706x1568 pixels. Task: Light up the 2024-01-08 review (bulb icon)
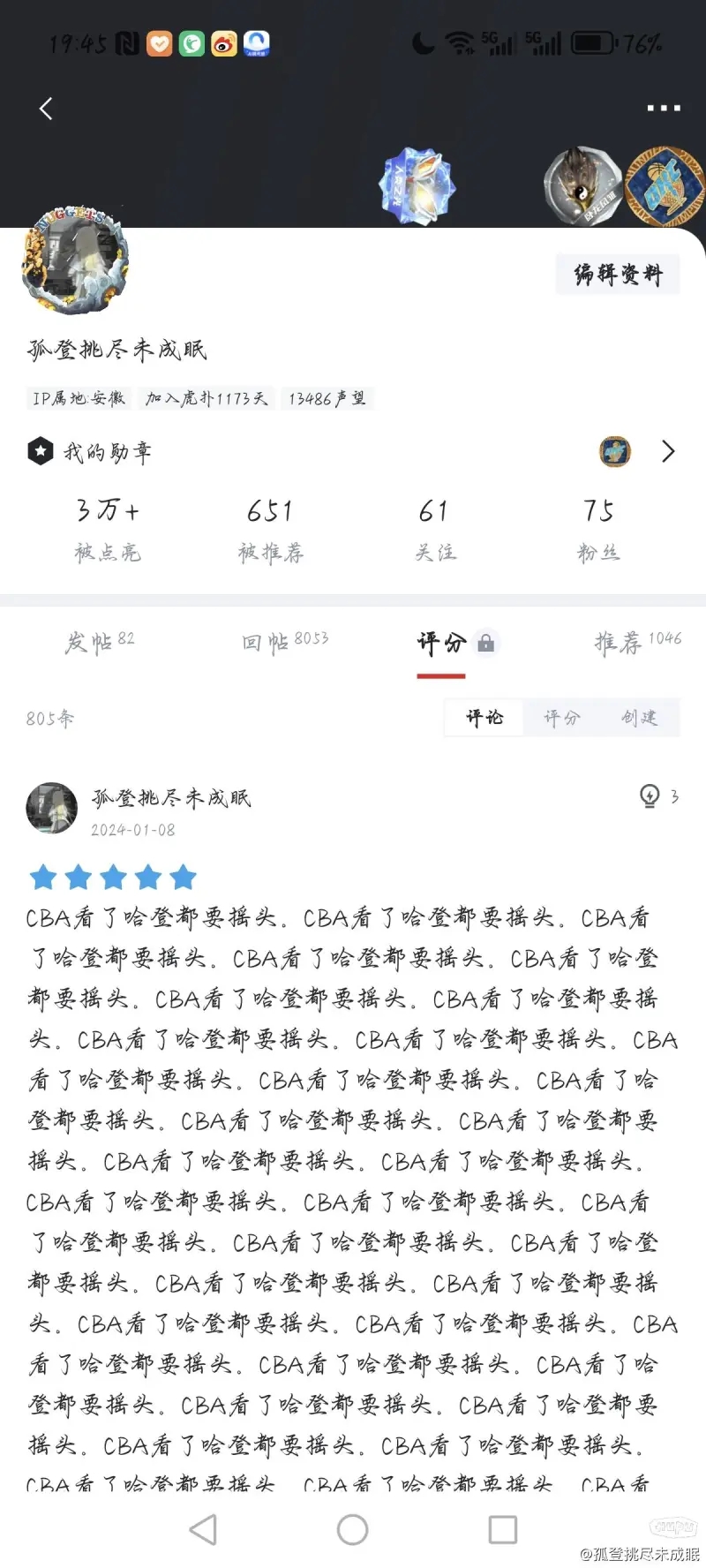tap(650, 796)
